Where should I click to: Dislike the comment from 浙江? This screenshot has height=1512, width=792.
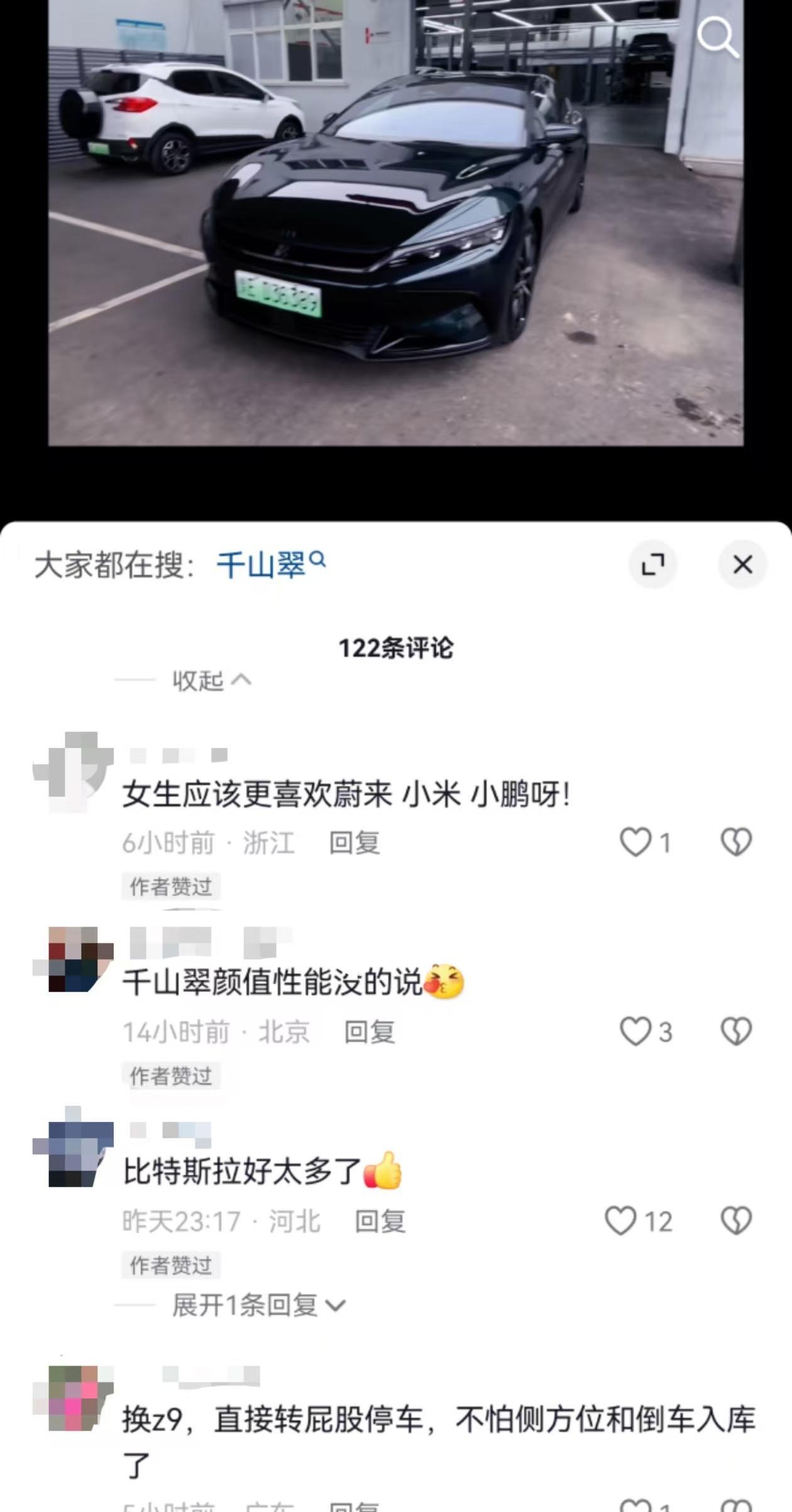(x=736, y=842)
